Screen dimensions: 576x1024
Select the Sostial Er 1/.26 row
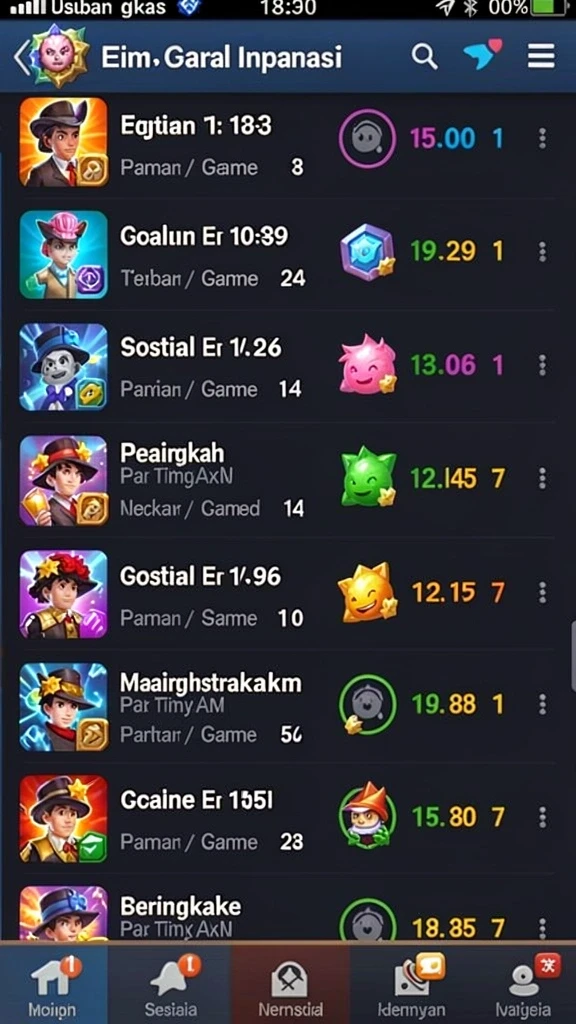pos(288,367)
